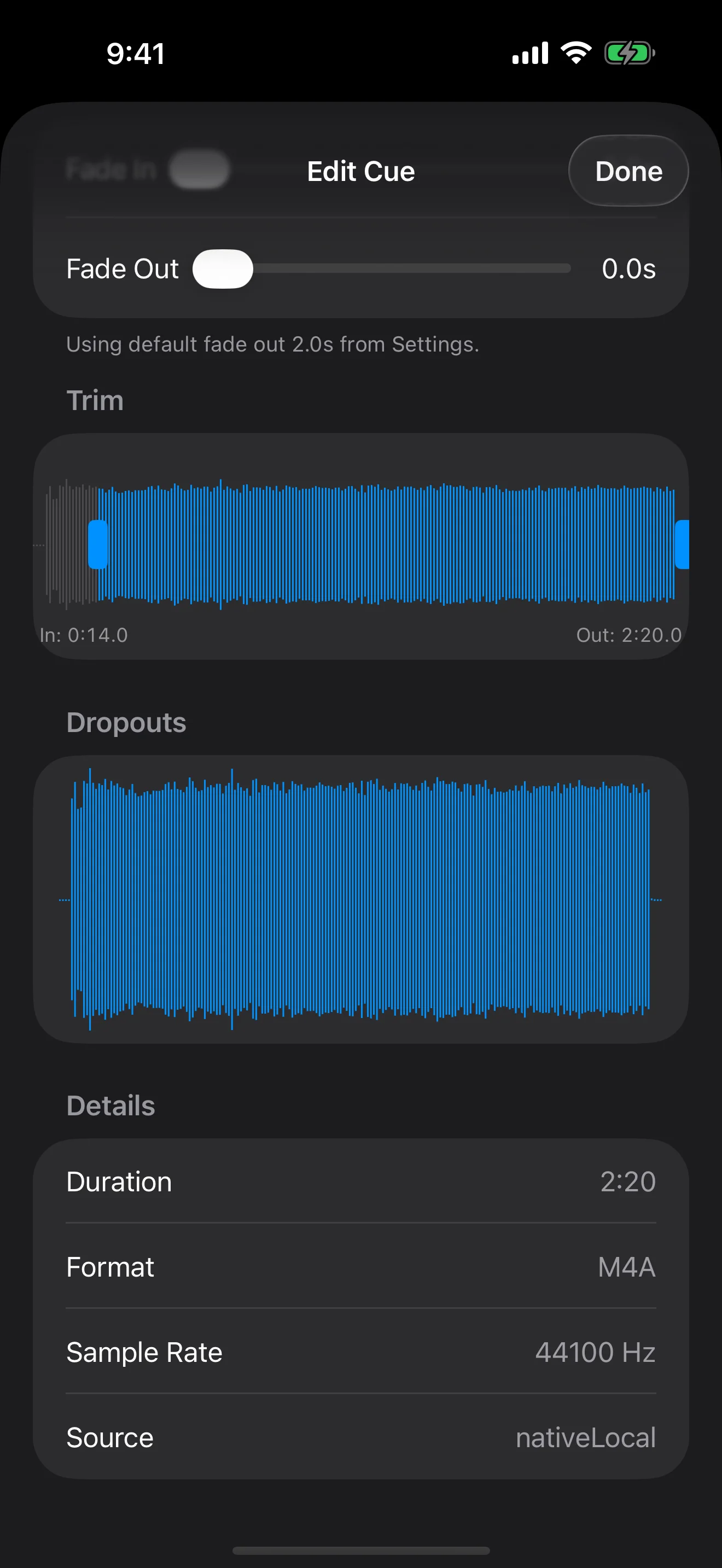Select the Source row showing nativeLocal

(362, 1438)
